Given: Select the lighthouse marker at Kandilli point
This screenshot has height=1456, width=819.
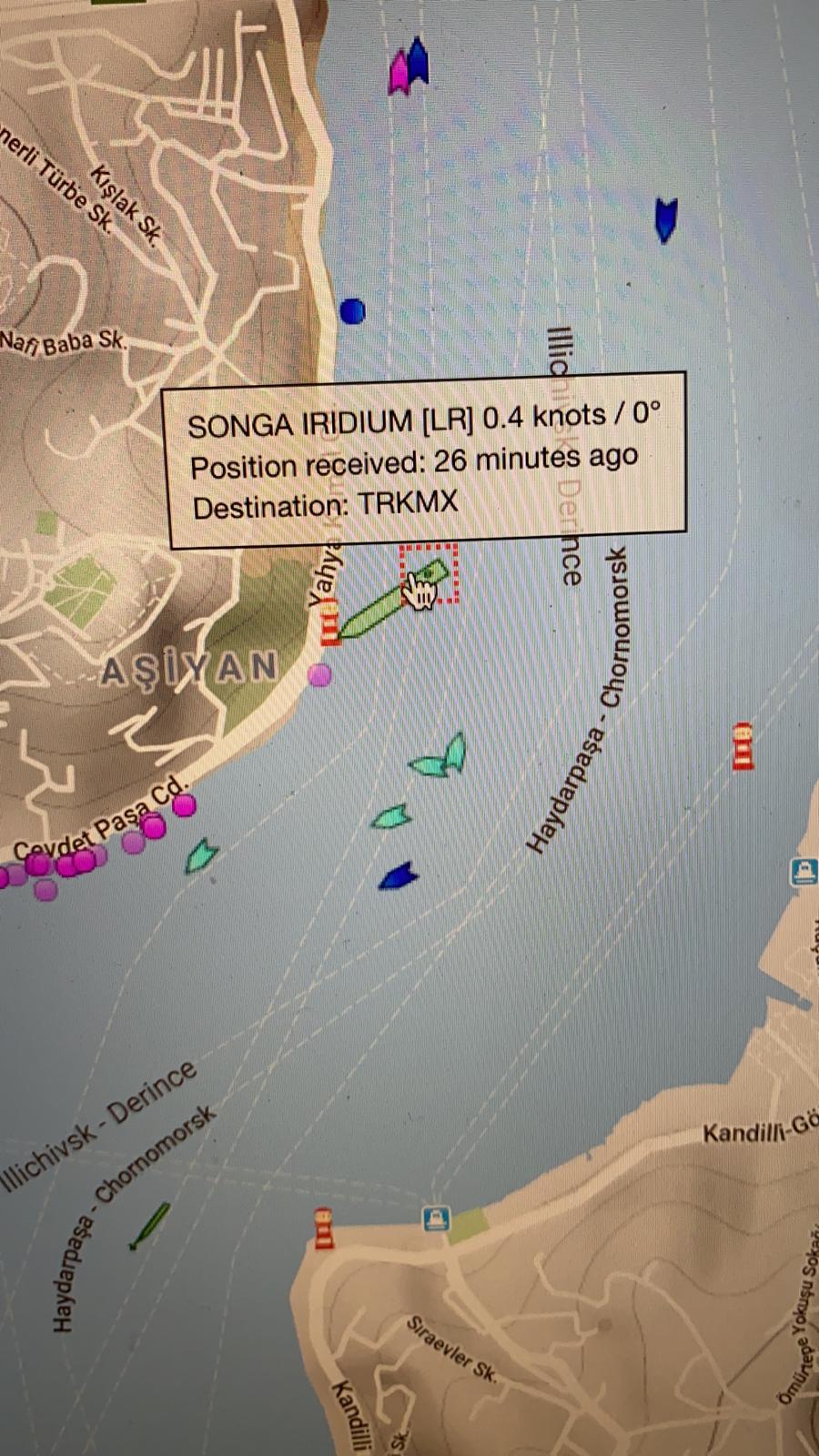Looking at the screenshot, I should [323, 1228].
